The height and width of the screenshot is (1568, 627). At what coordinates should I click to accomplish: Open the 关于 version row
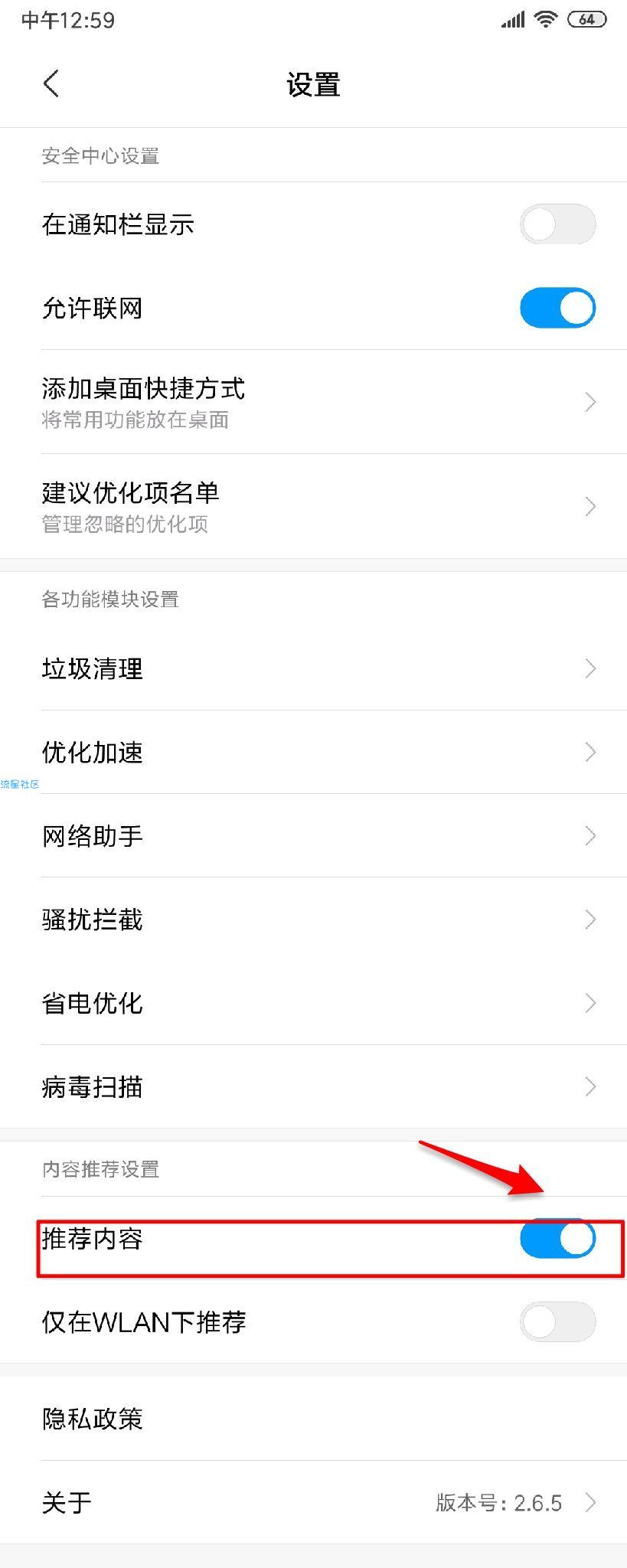314,1502
